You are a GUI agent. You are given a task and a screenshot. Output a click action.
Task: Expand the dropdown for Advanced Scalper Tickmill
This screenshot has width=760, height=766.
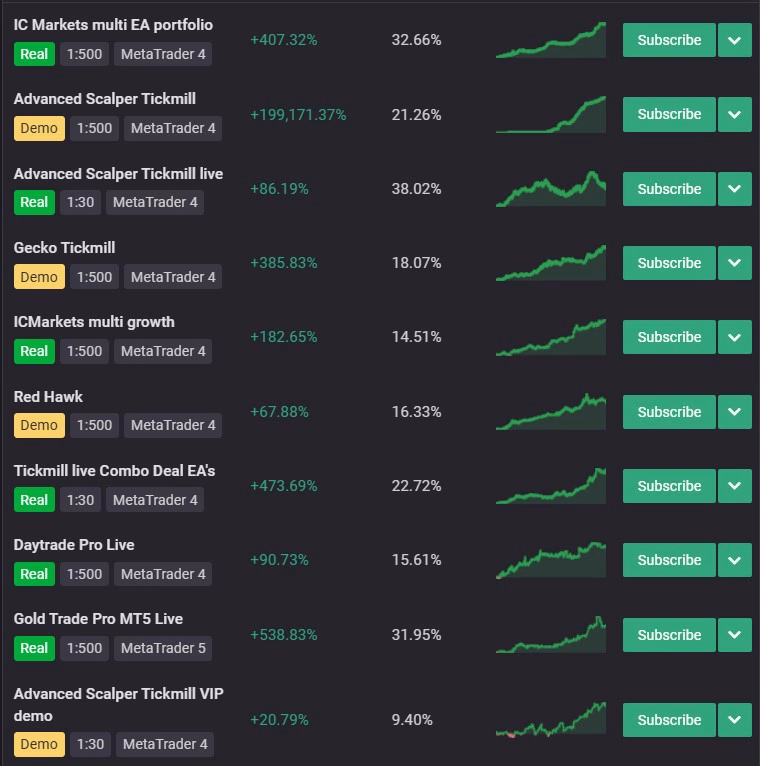(x=735, y=114)
